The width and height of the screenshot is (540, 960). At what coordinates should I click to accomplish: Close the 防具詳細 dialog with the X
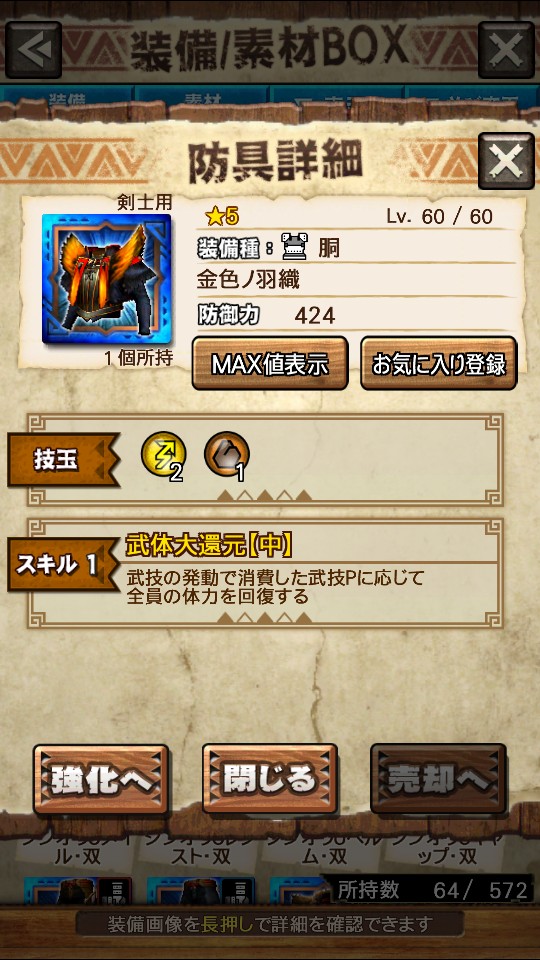[506, 161]
